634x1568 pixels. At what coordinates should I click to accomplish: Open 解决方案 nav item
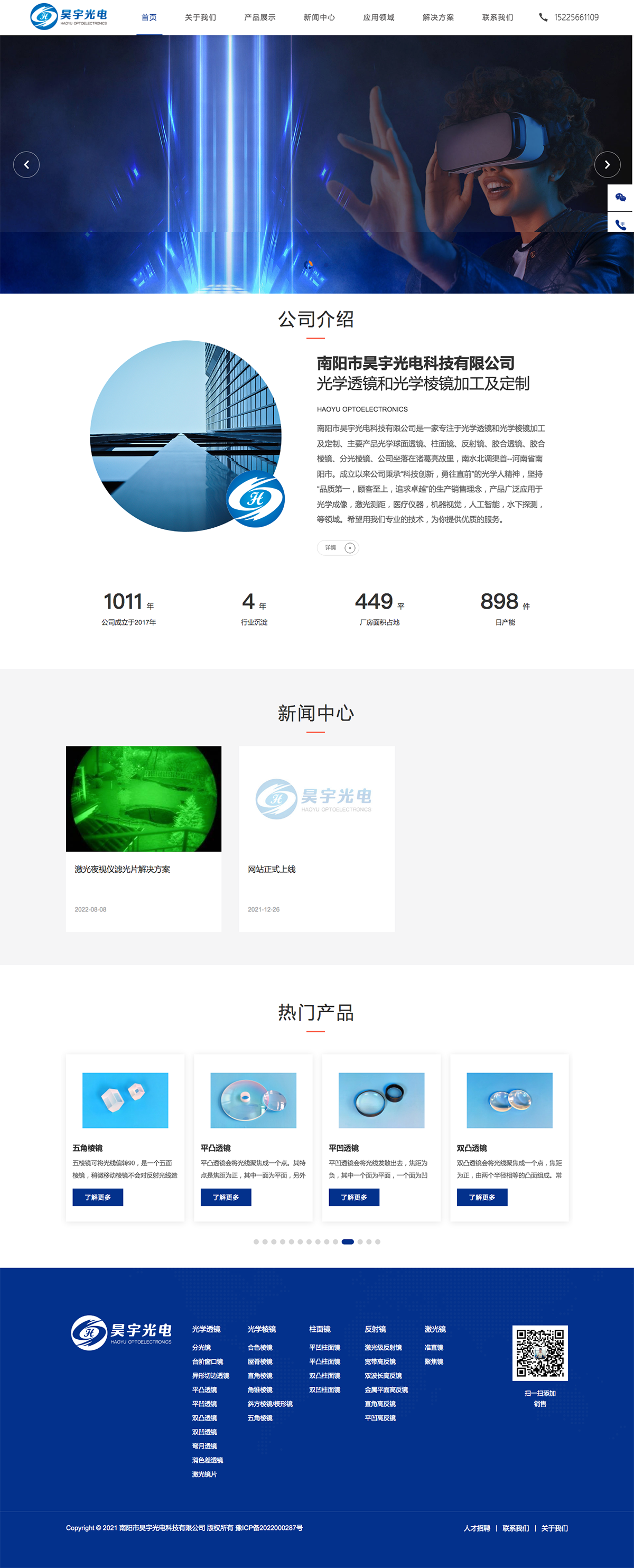[x=438, y=17]
